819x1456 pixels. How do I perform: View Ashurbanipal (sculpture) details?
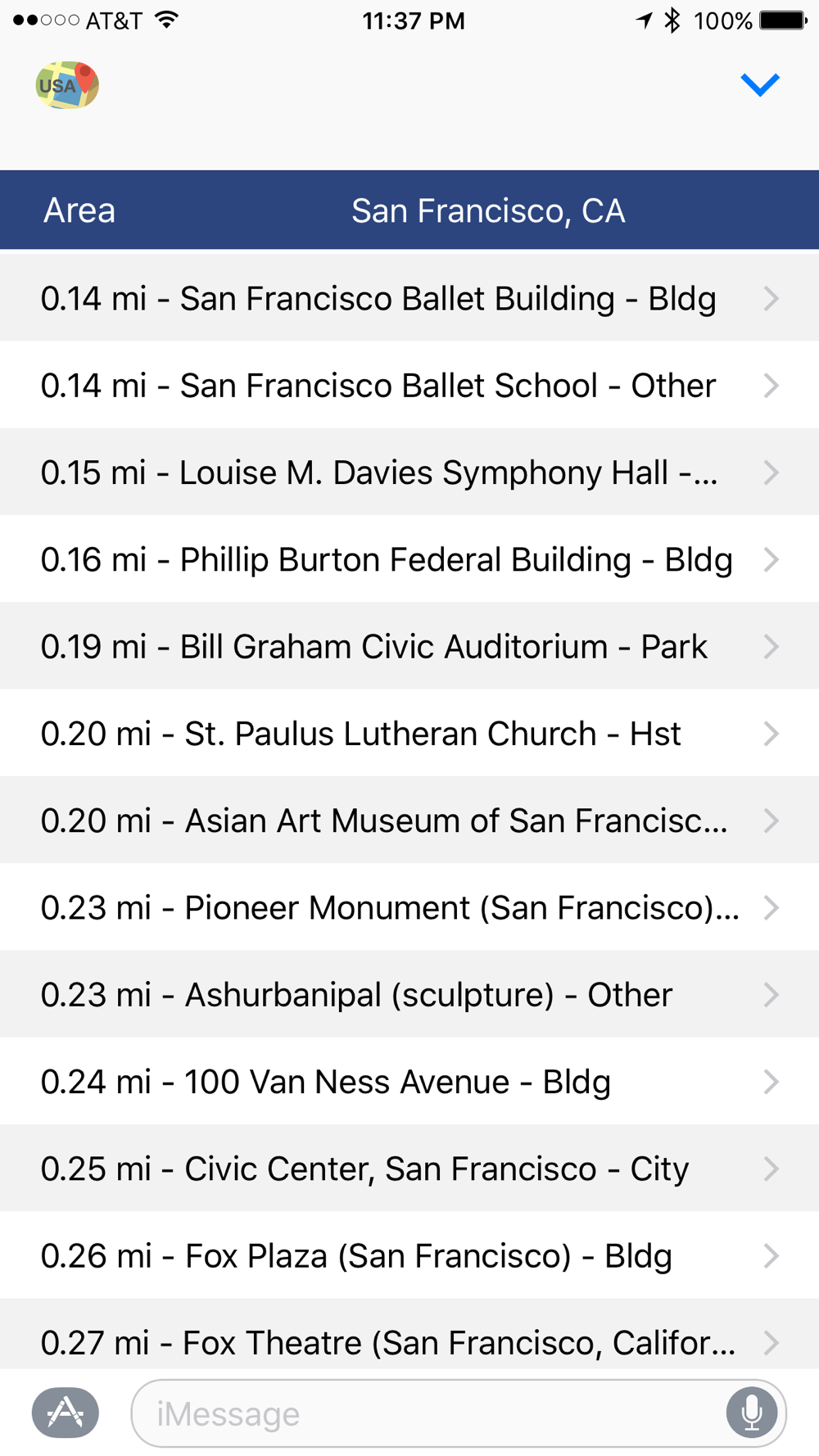point(409,994)
